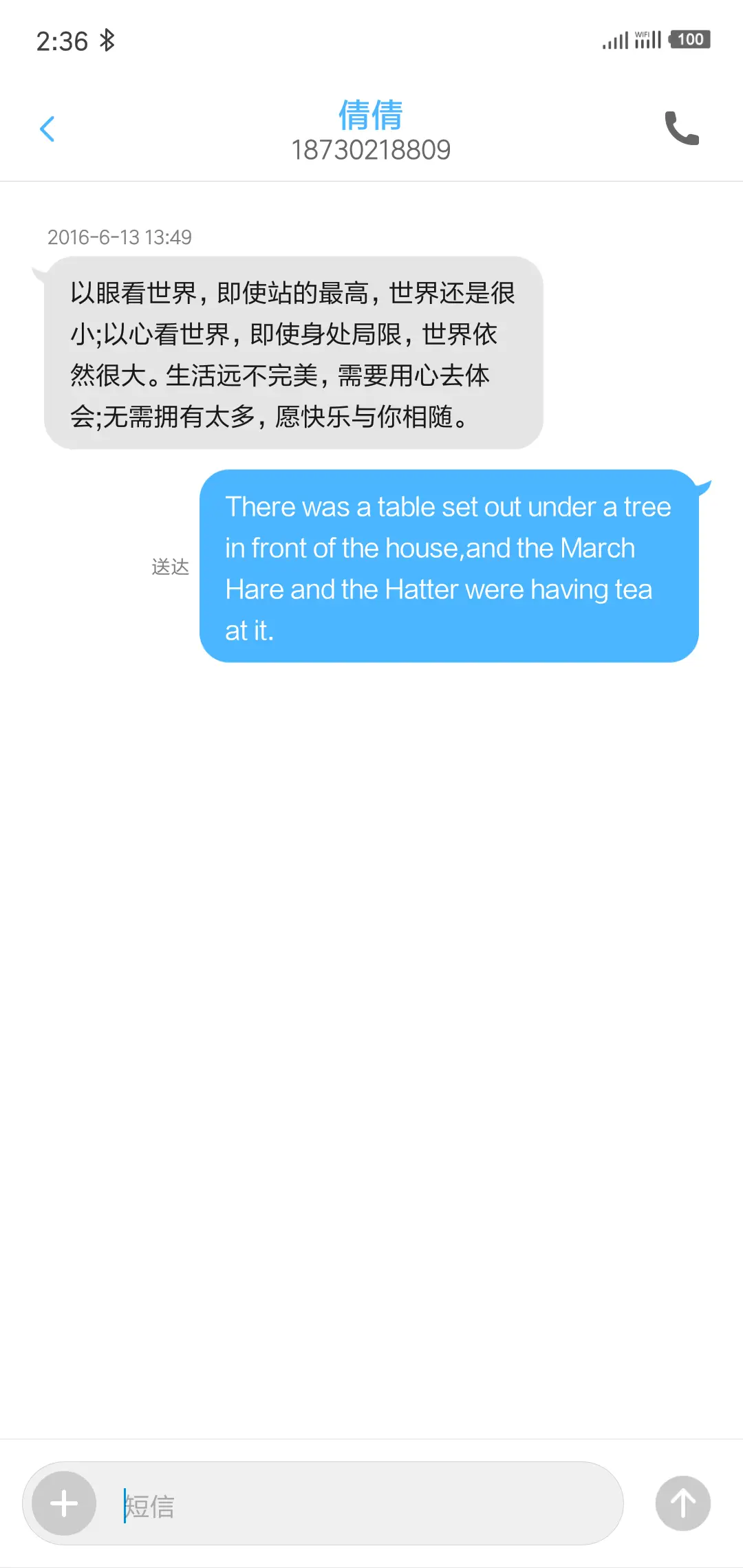Tap the send arrow icon
The width and height of the screenshot is (743, 1568).
coord(682,1503)
